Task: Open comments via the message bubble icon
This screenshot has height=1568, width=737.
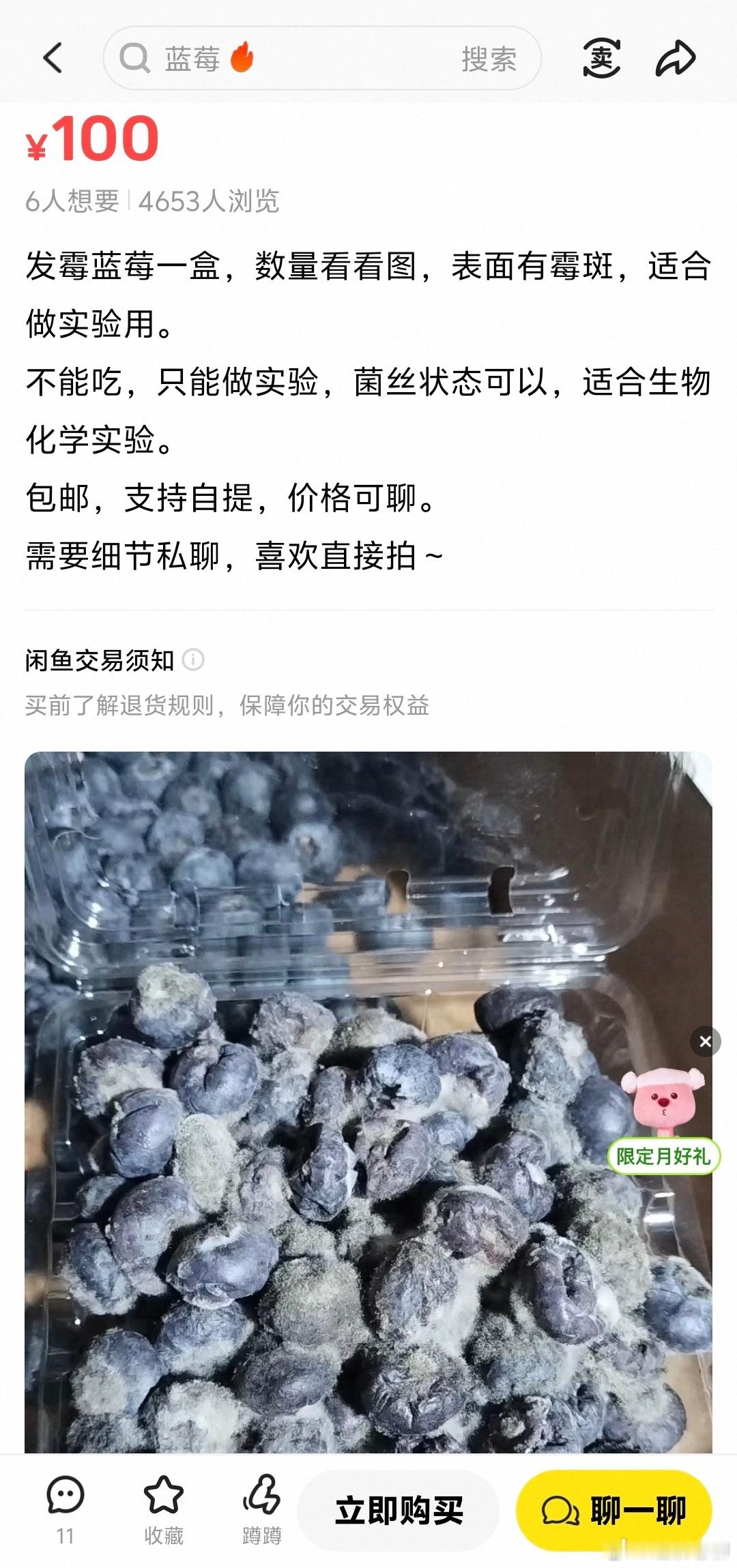Action: coord(66,1492)
